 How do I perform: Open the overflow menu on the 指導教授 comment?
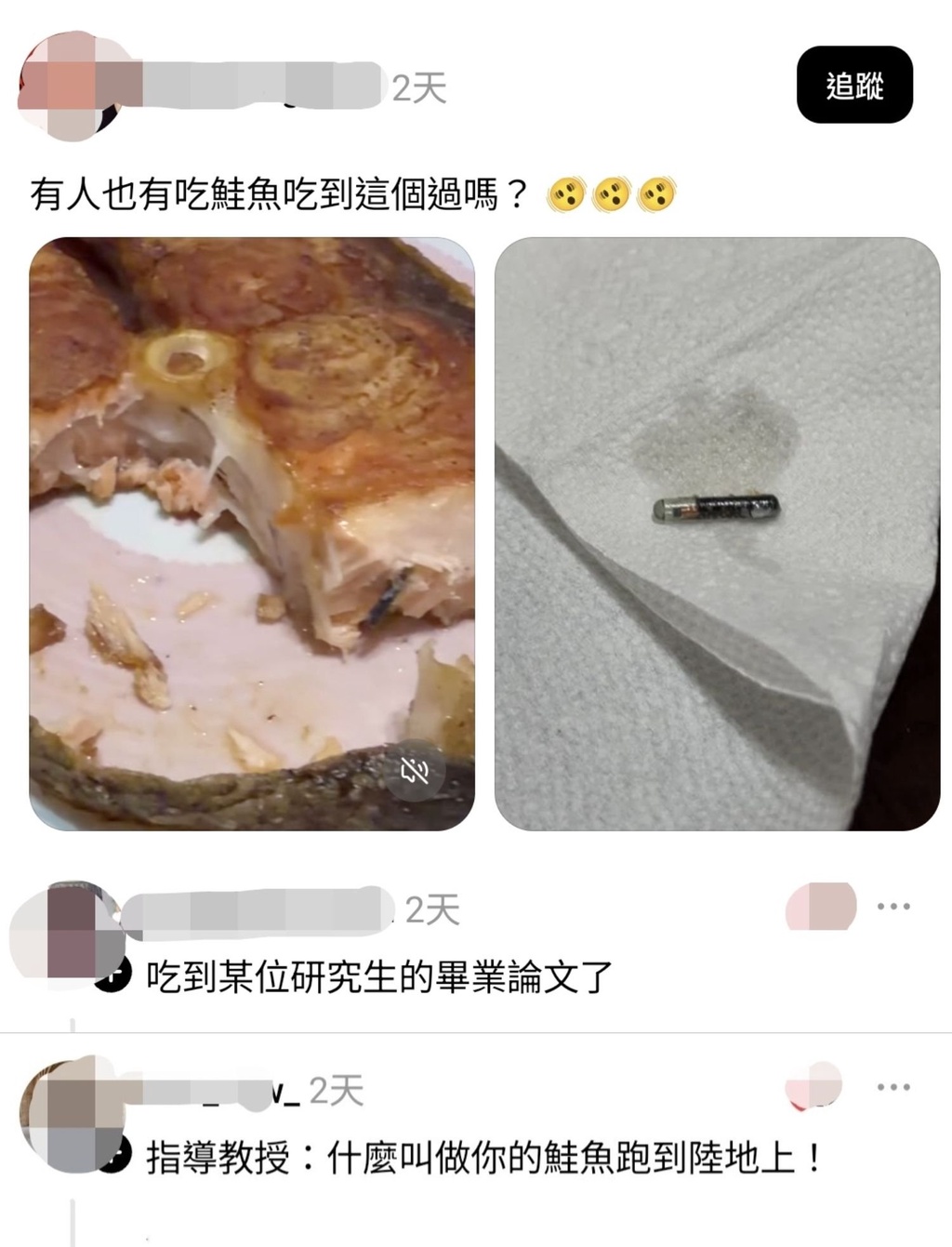[892, 1086]
